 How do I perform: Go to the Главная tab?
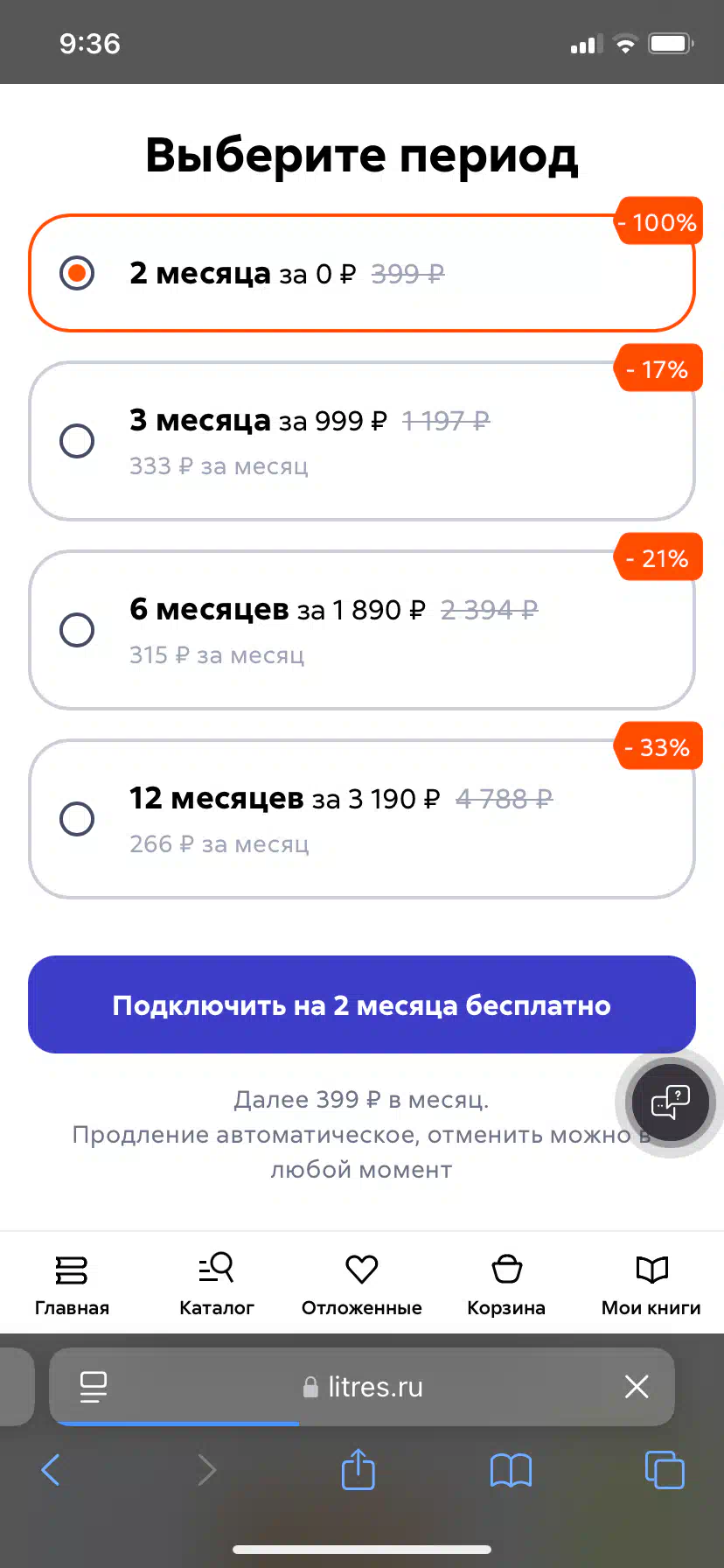[72, 1284]
